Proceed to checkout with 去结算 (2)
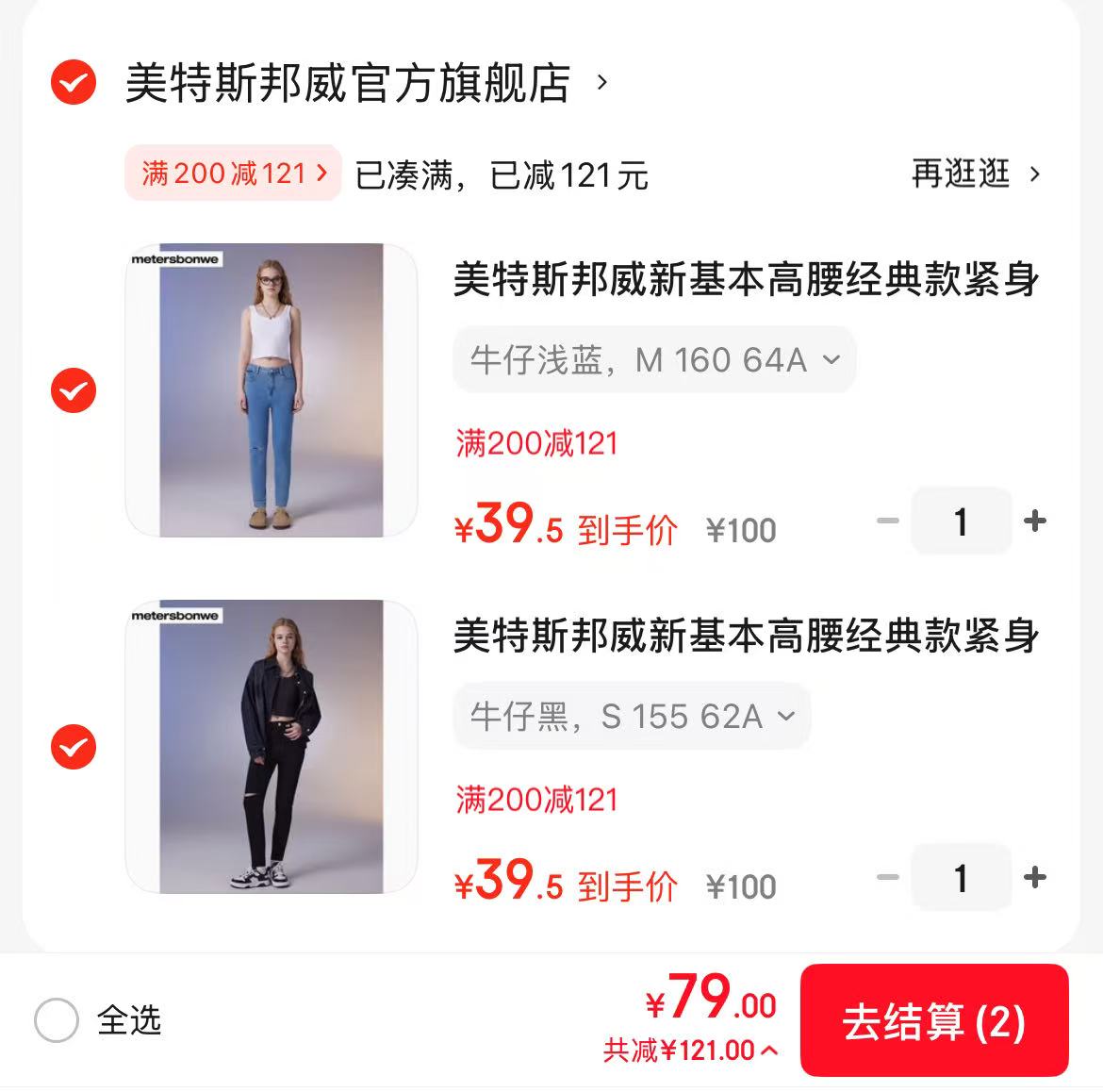 point(933,1021)
